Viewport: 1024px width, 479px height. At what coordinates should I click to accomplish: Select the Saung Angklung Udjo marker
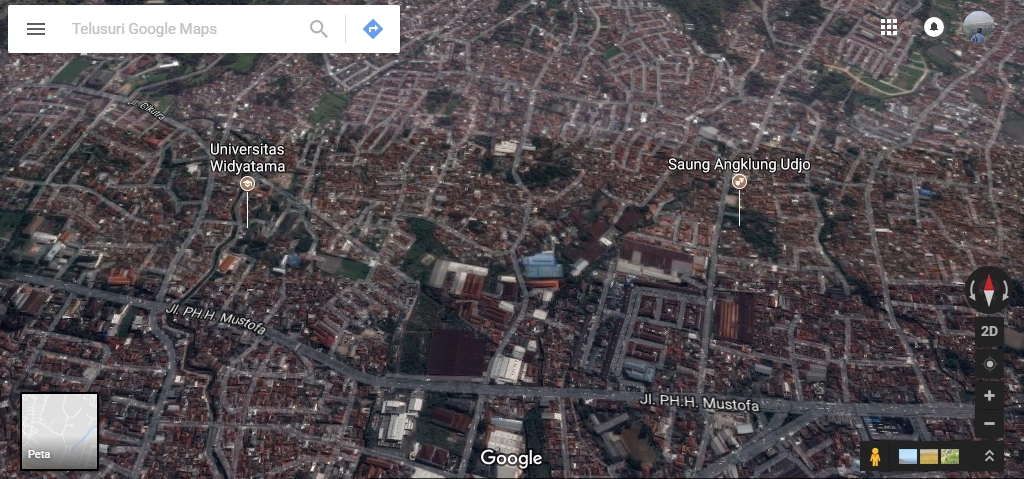(739, 181)
